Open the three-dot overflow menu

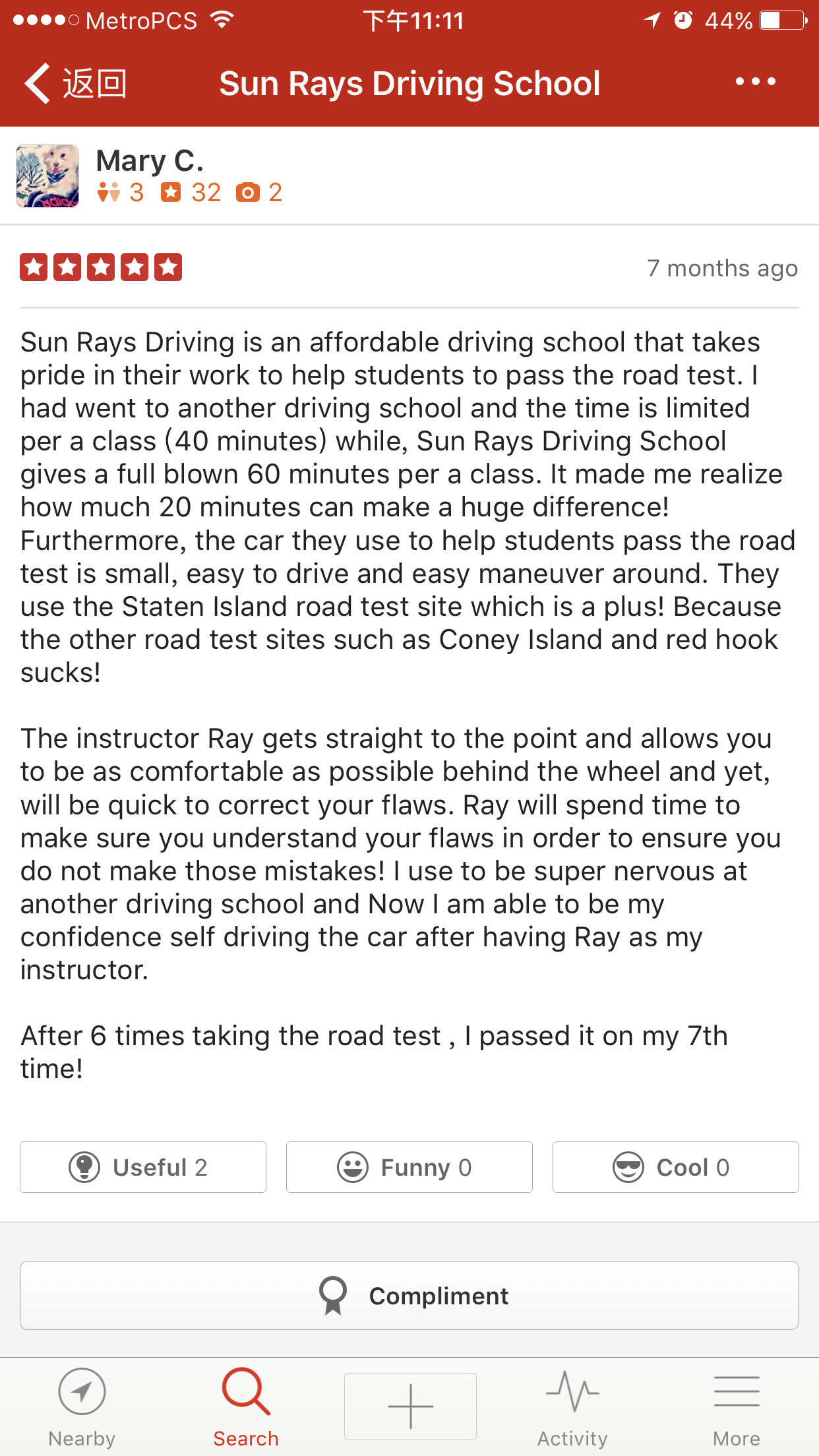(x=756, y=82)
